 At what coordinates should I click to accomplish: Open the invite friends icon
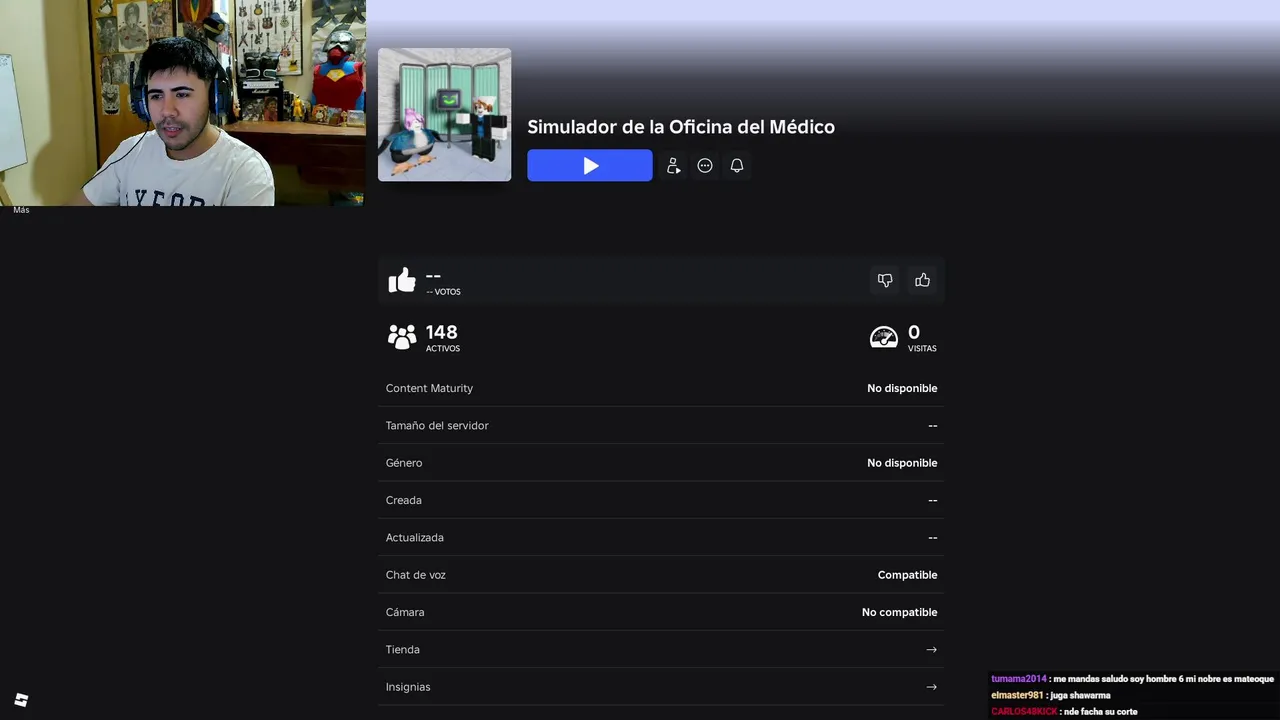pos(673,166)
